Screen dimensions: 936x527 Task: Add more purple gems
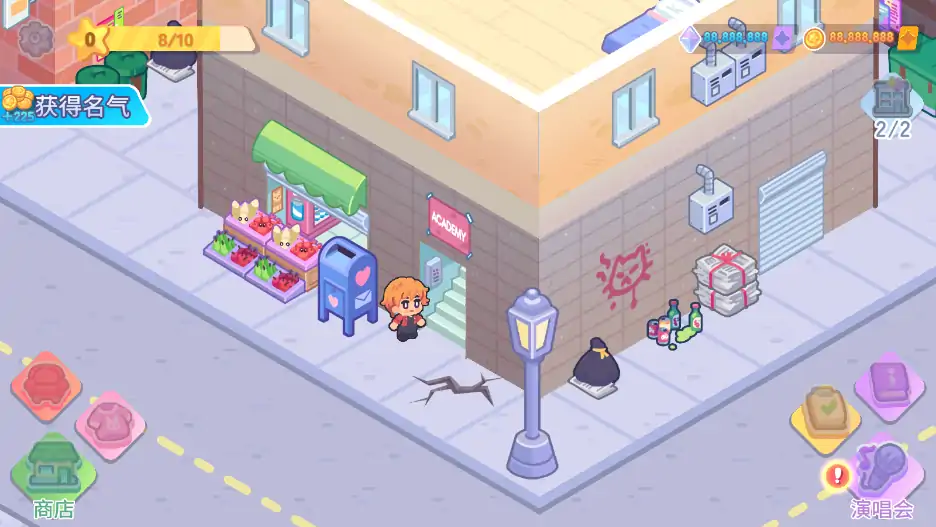click(784, 39)
